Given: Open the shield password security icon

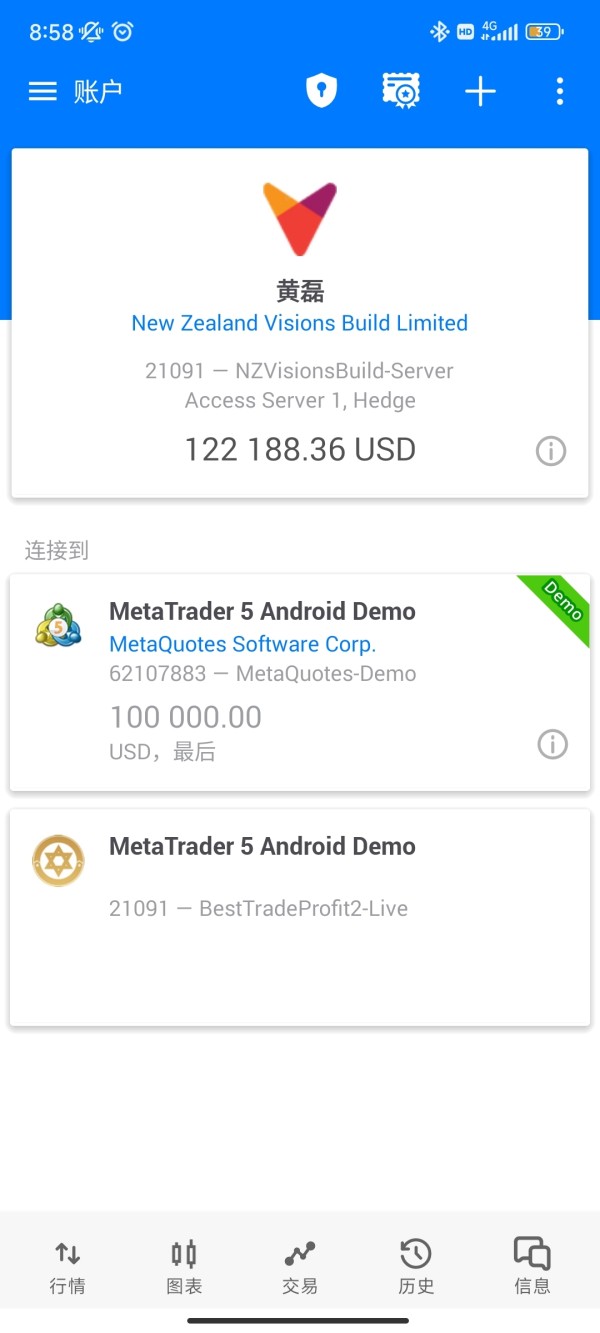Looking at the screenshot, I should point(321,91).
